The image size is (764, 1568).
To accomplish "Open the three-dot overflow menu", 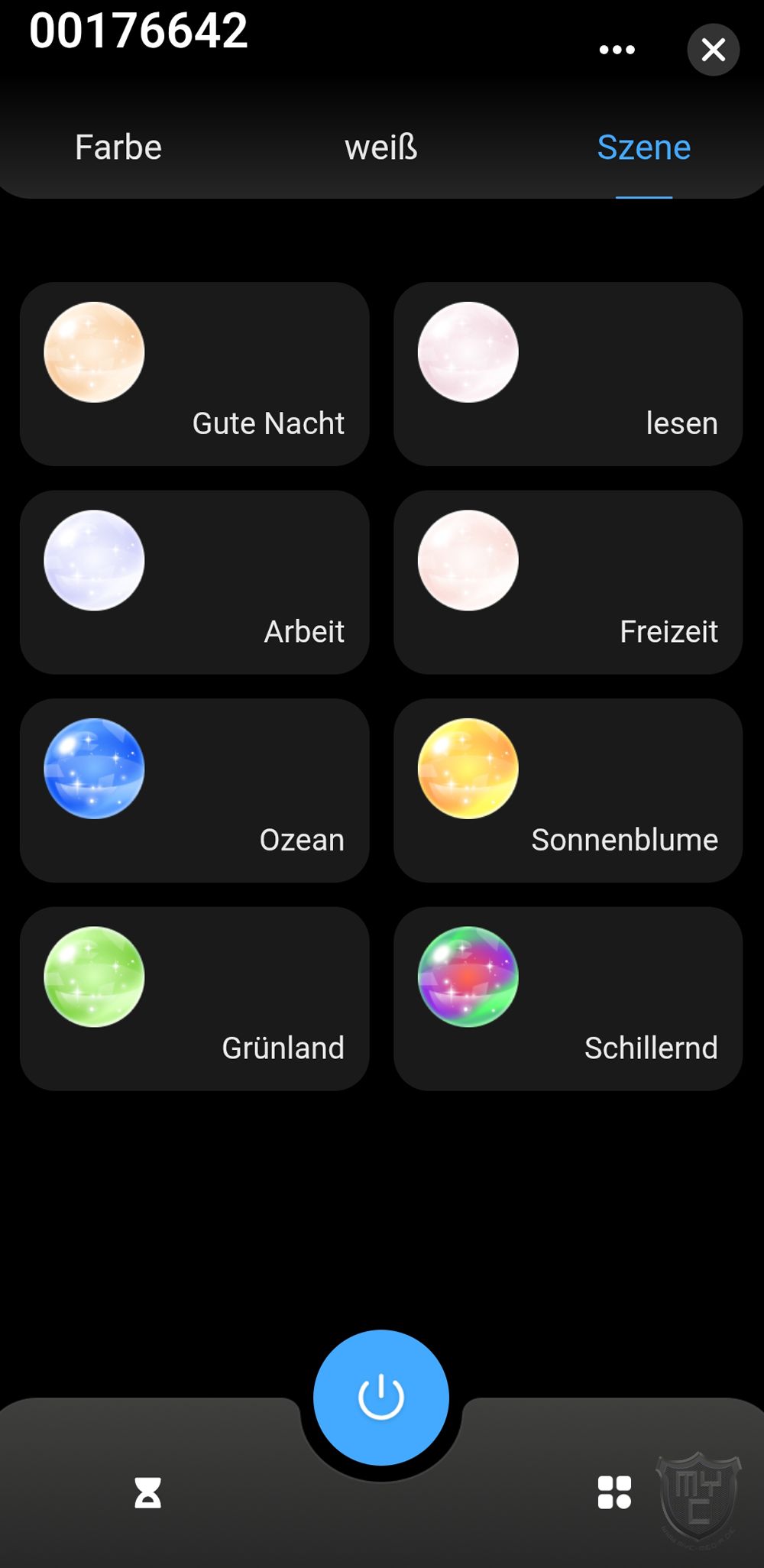I will 617,50.
